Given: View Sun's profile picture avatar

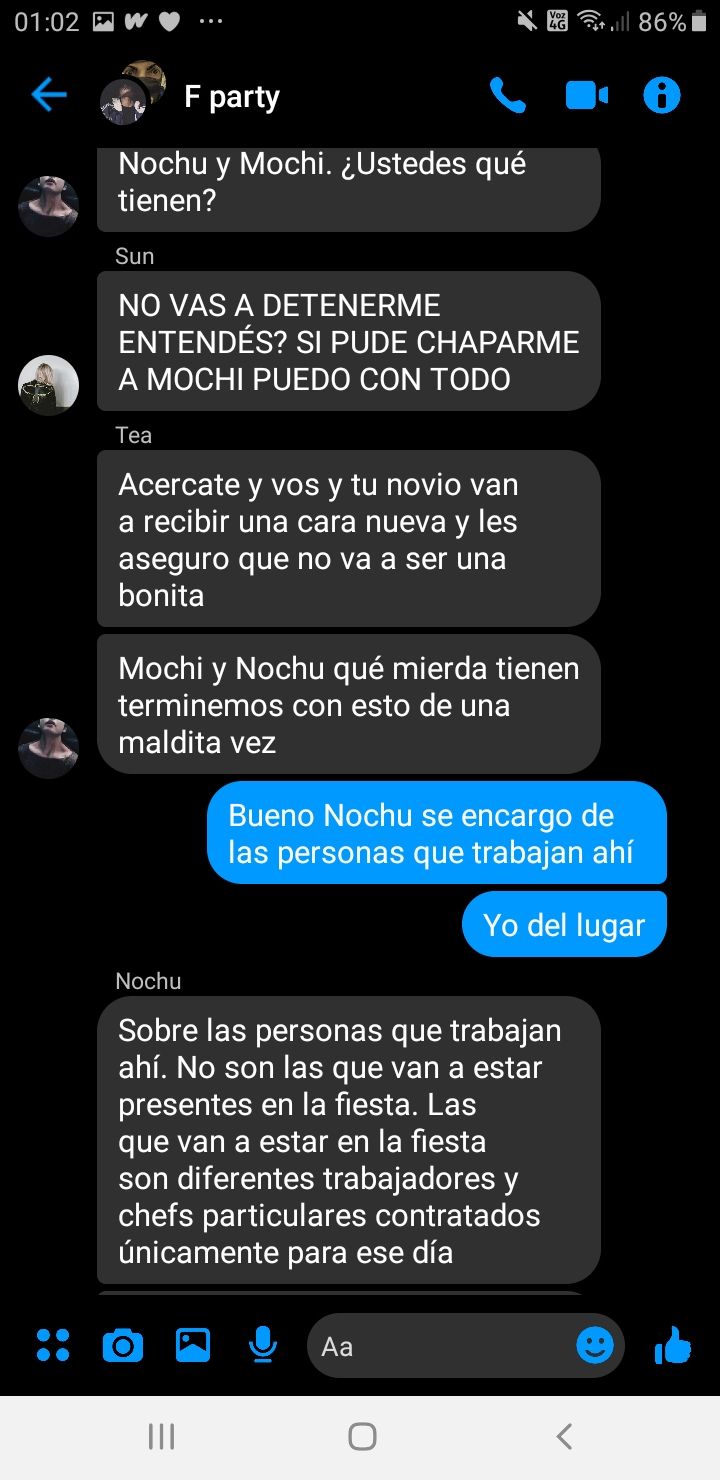Looking at the screenshot, I should pos(49,385).
